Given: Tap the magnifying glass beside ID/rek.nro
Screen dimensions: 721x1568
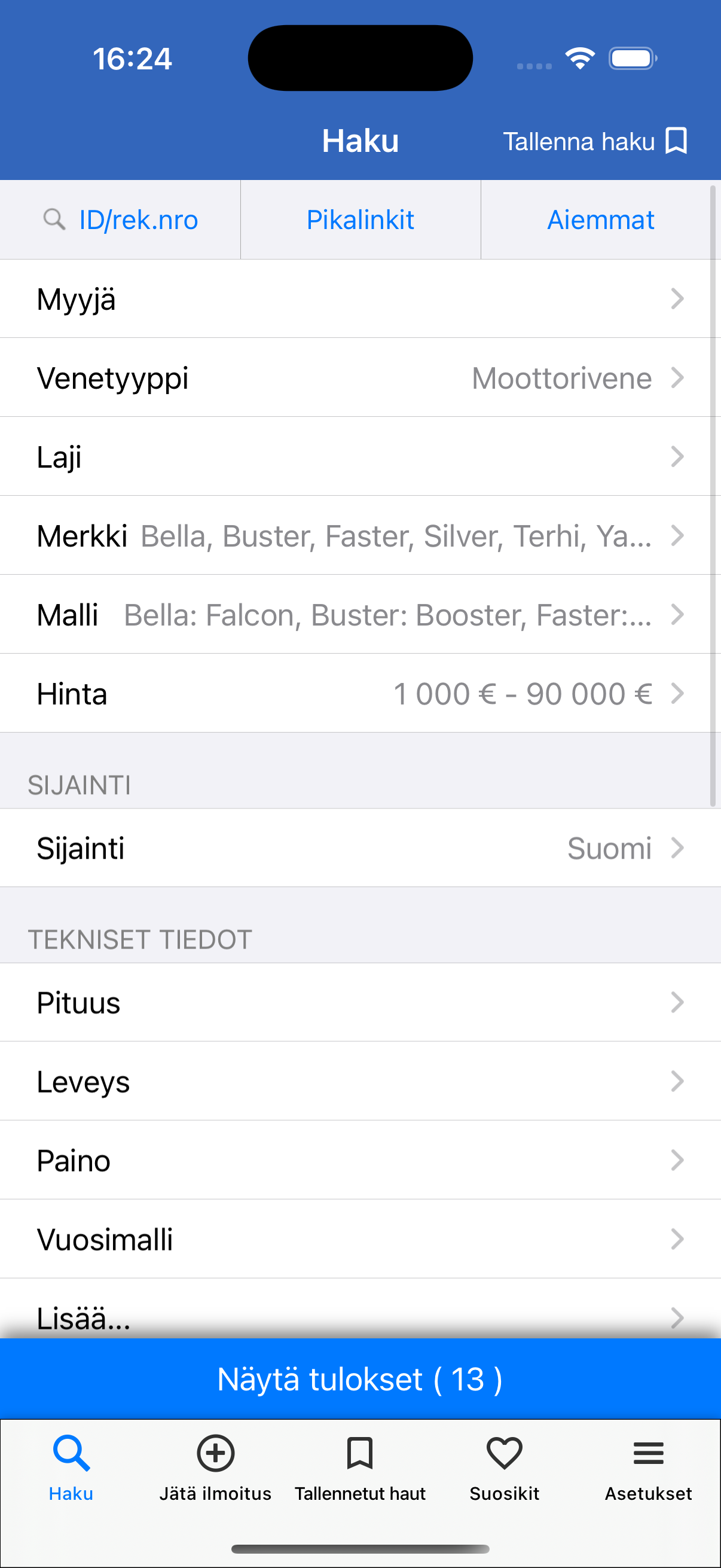Looking at the screenshot, I should 54,219.
